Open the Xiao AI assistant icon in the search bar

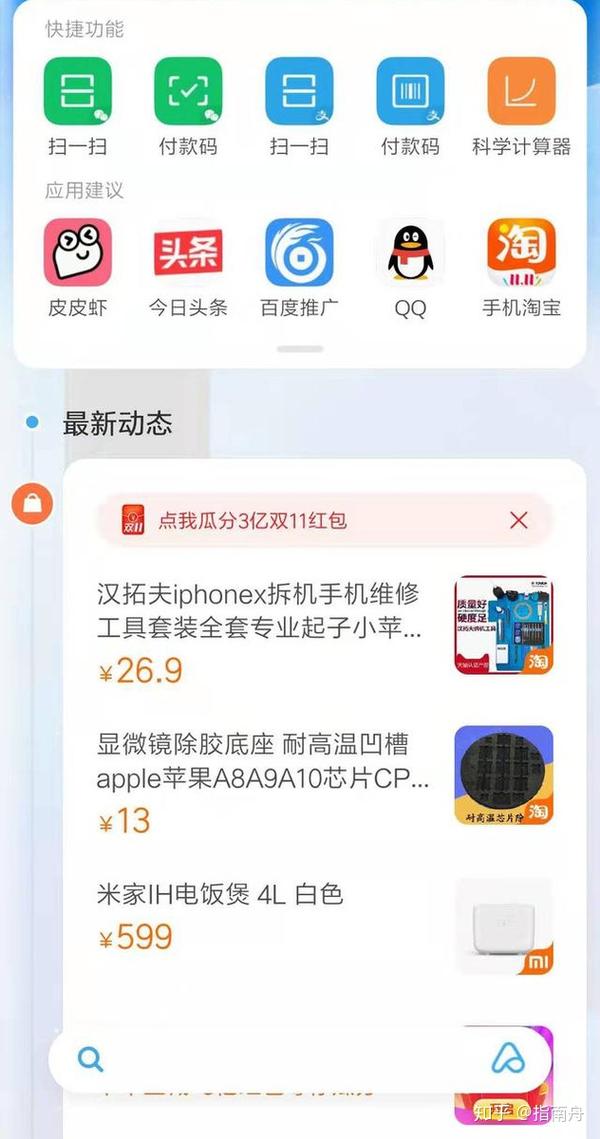pyautogui.click(x=509, y=1060)
